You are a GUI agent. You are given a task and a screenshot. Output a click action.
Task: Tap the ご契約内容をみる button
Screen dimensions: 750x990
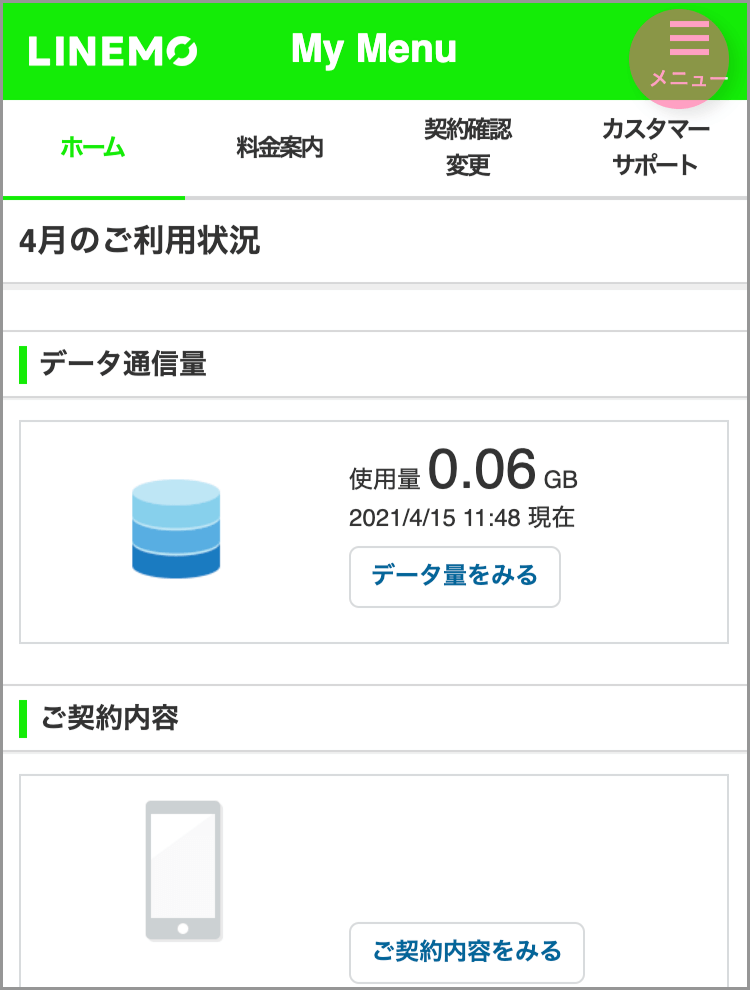click(x=466, y=951)
